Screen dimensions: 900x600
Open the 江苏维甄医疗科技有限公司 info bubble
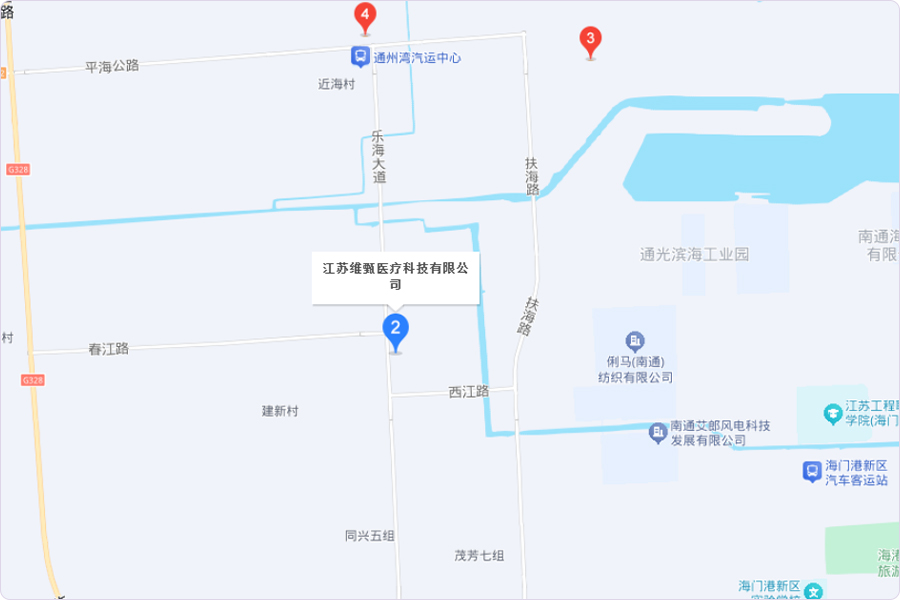[396, 277]
